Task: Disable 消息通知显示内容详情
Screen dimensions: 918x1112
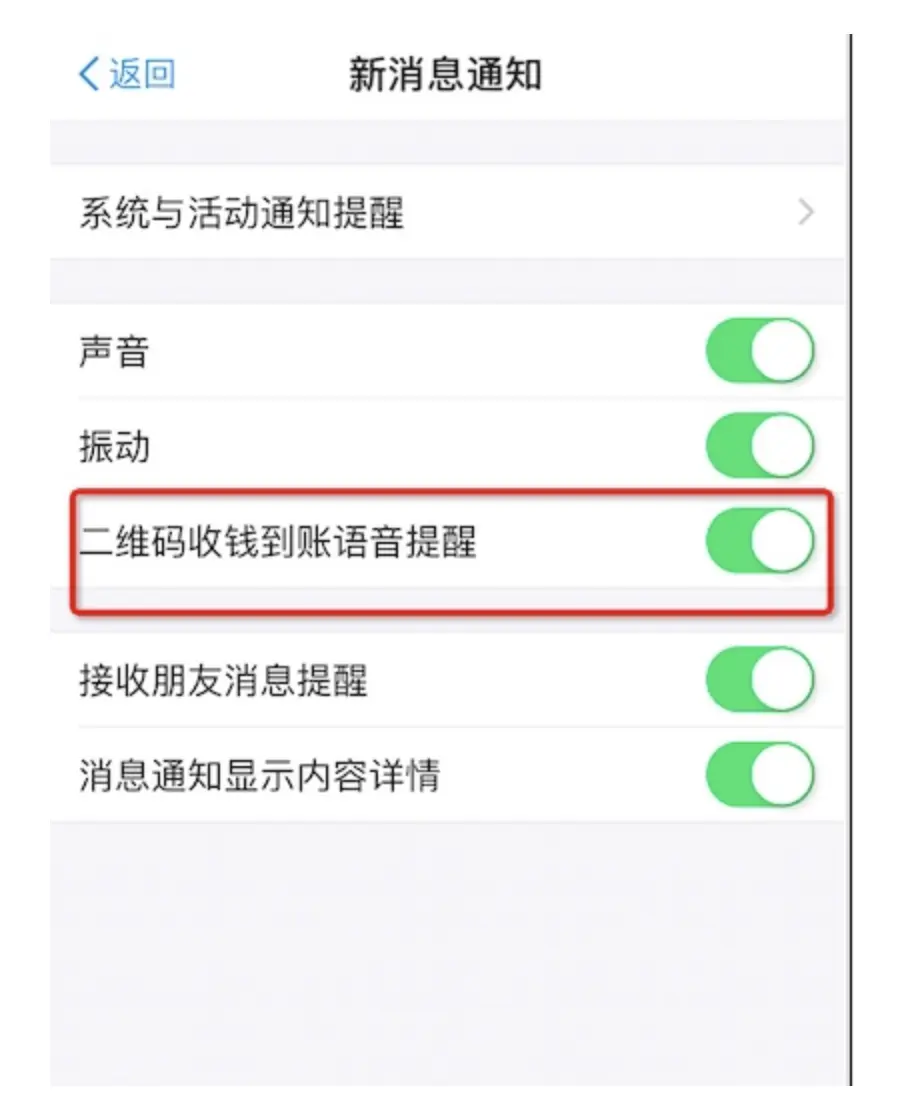Action: pos(760,775)
